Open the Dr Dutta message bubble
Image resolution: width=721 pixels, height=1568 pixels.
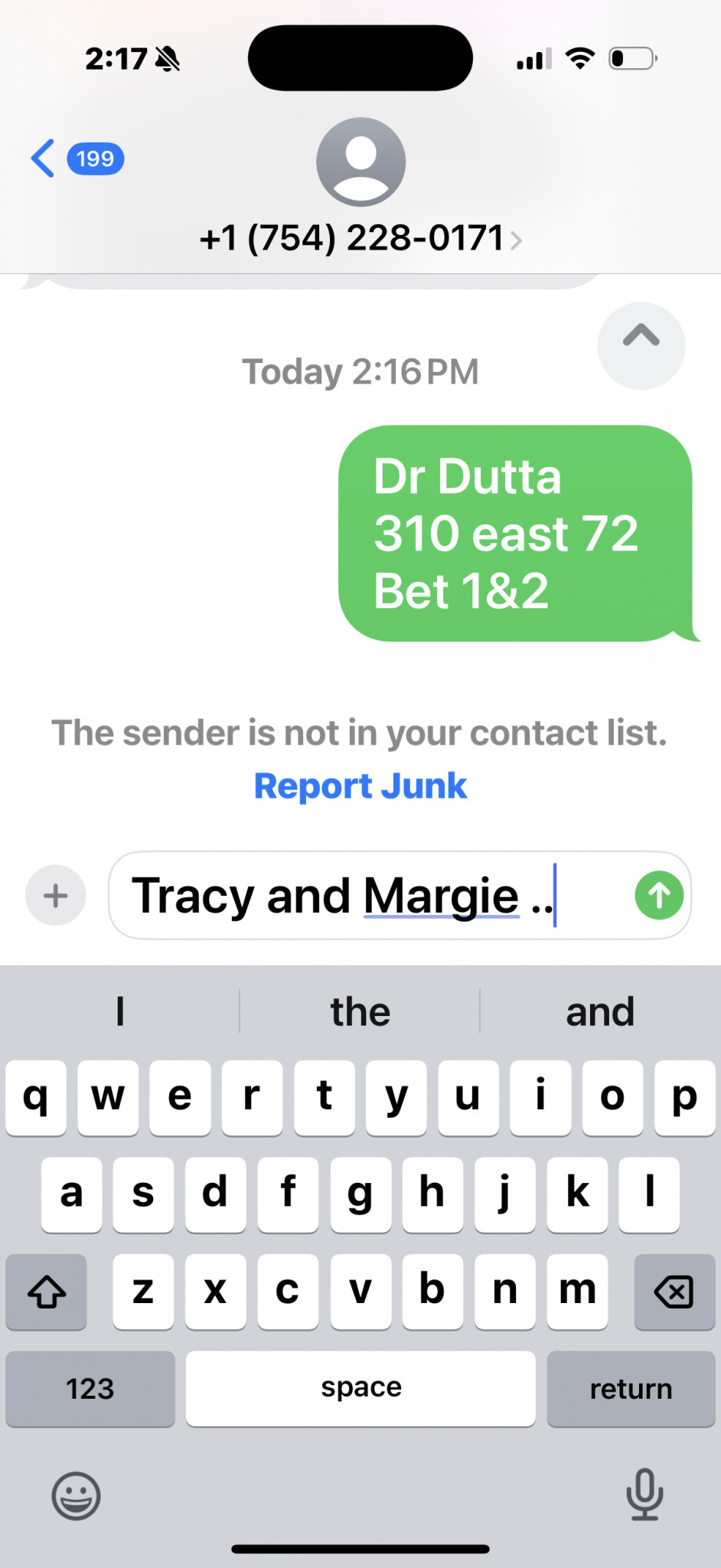(514, 534)
